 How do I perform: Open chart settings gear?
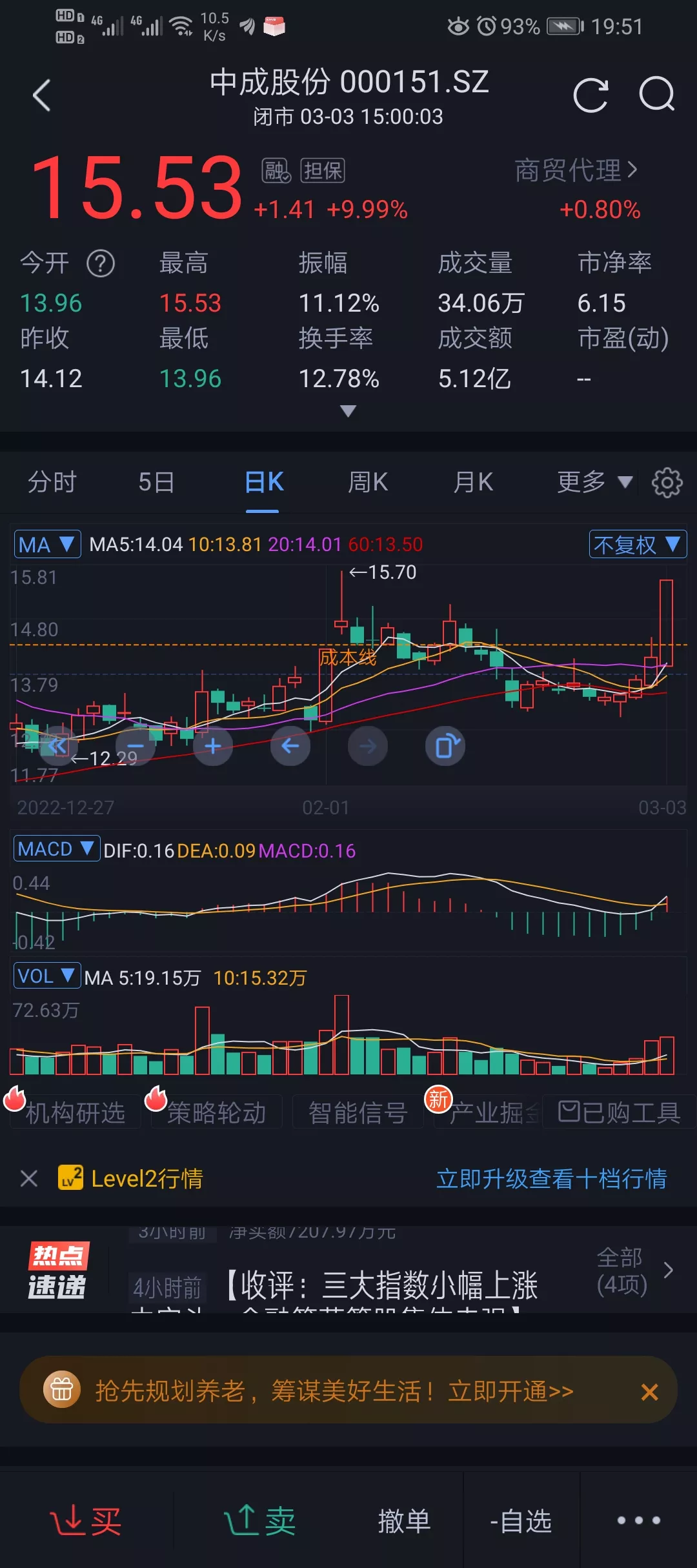click(667, 483)
